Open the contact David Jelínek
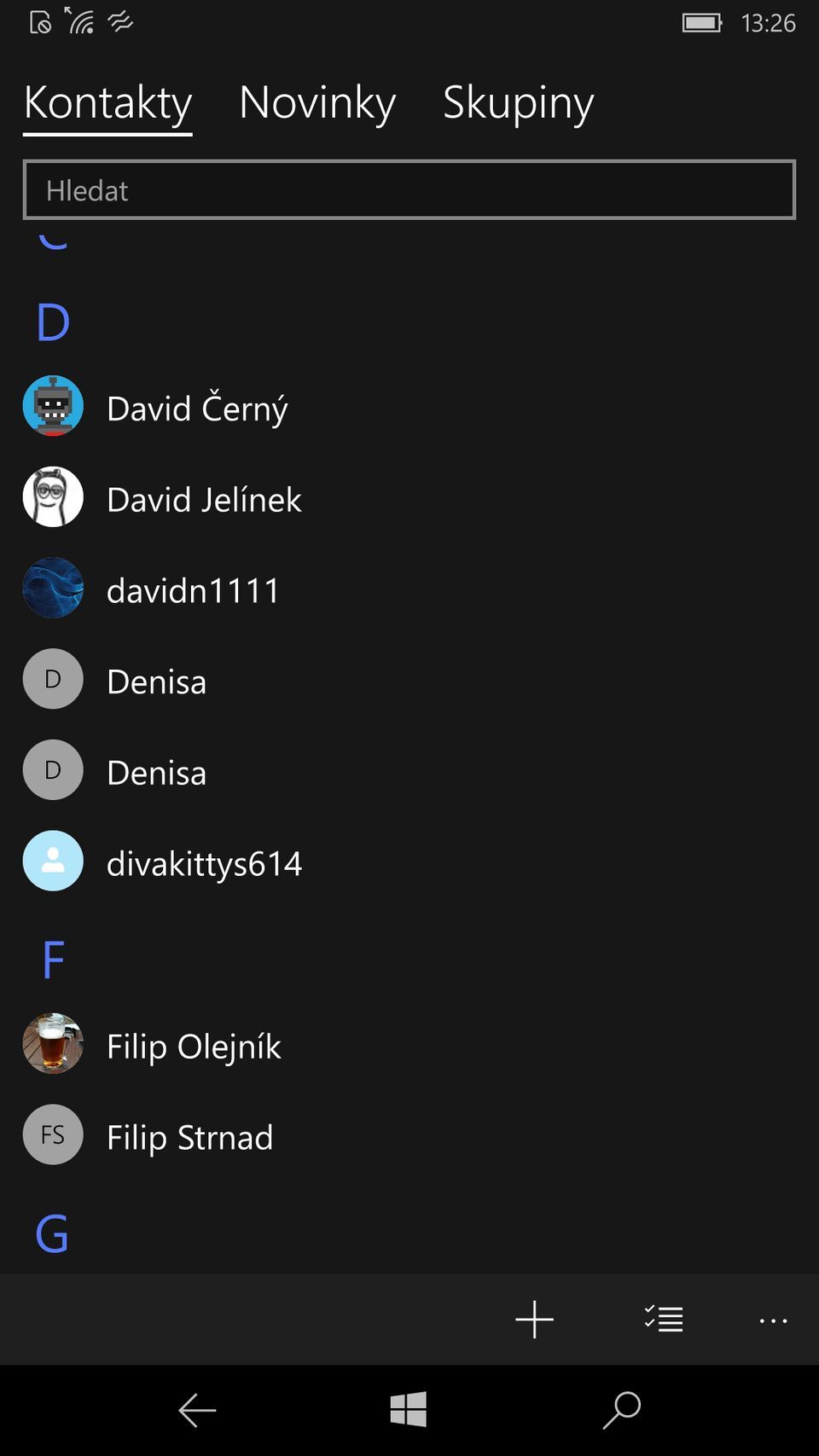The height and width of the screenshot is (1456, 819). (204, 499)
